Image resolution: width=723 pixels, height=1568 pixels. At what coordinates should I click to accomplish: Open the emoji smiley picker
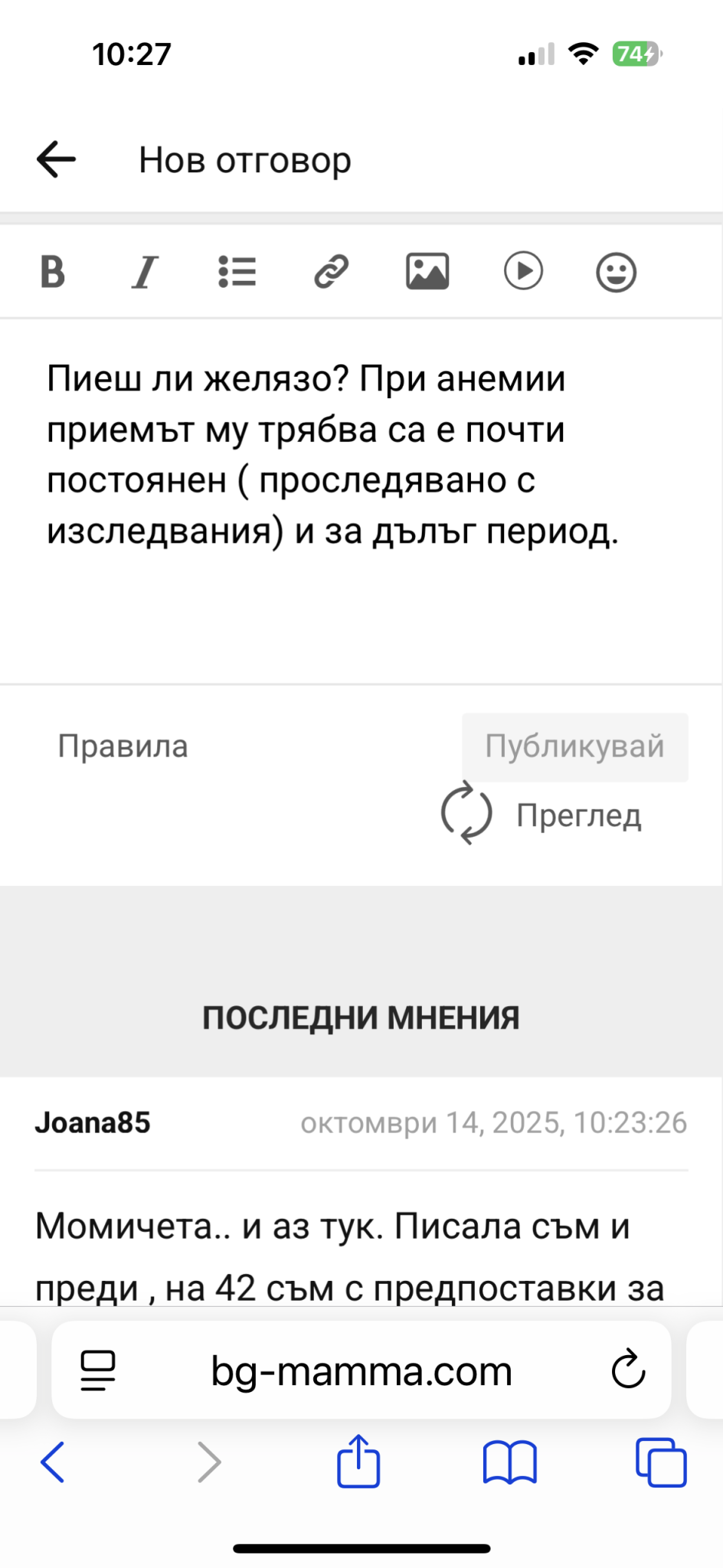(x=617, y=272)
